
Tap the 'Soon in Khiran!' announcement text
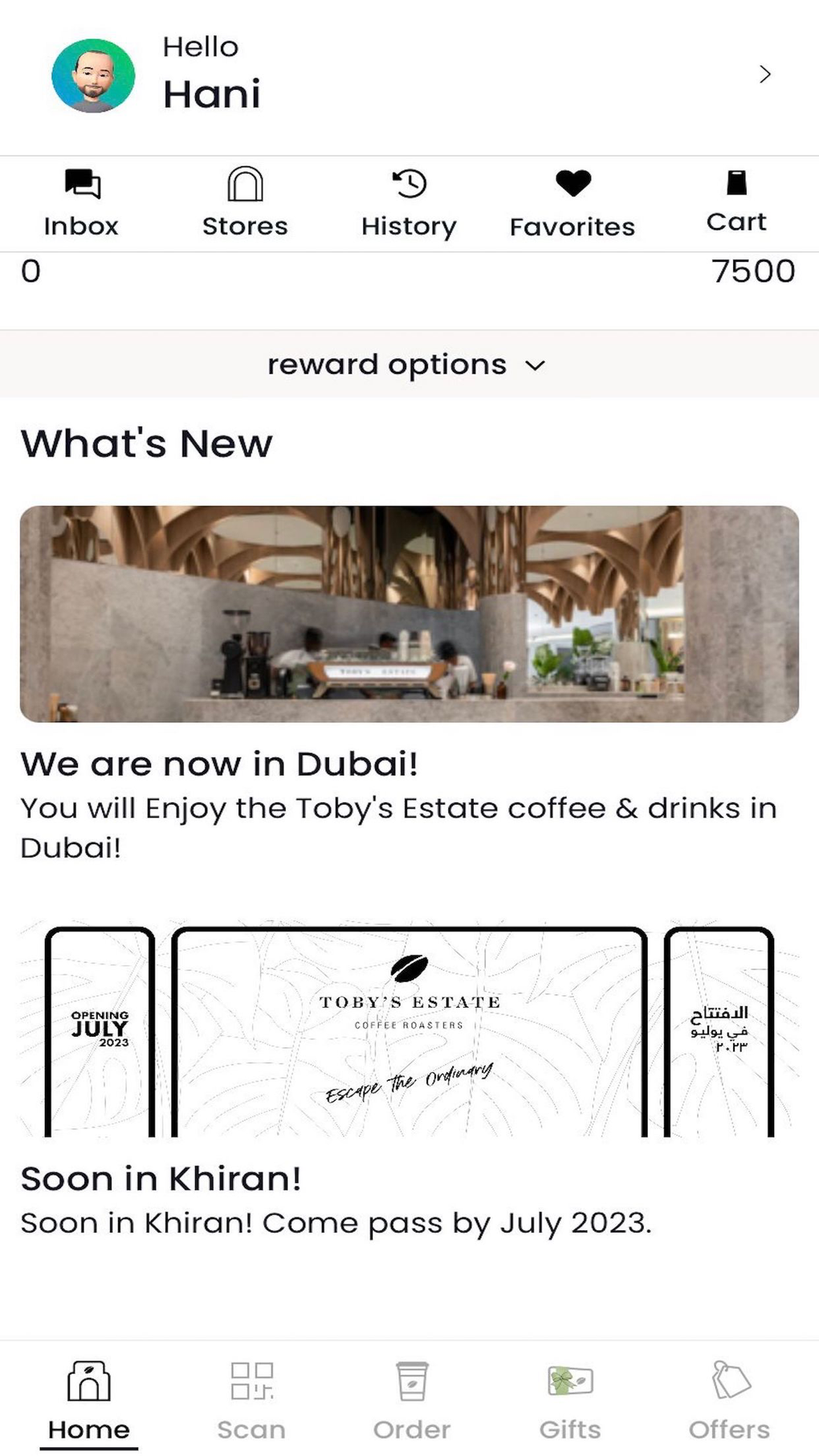coord(160,1178)
